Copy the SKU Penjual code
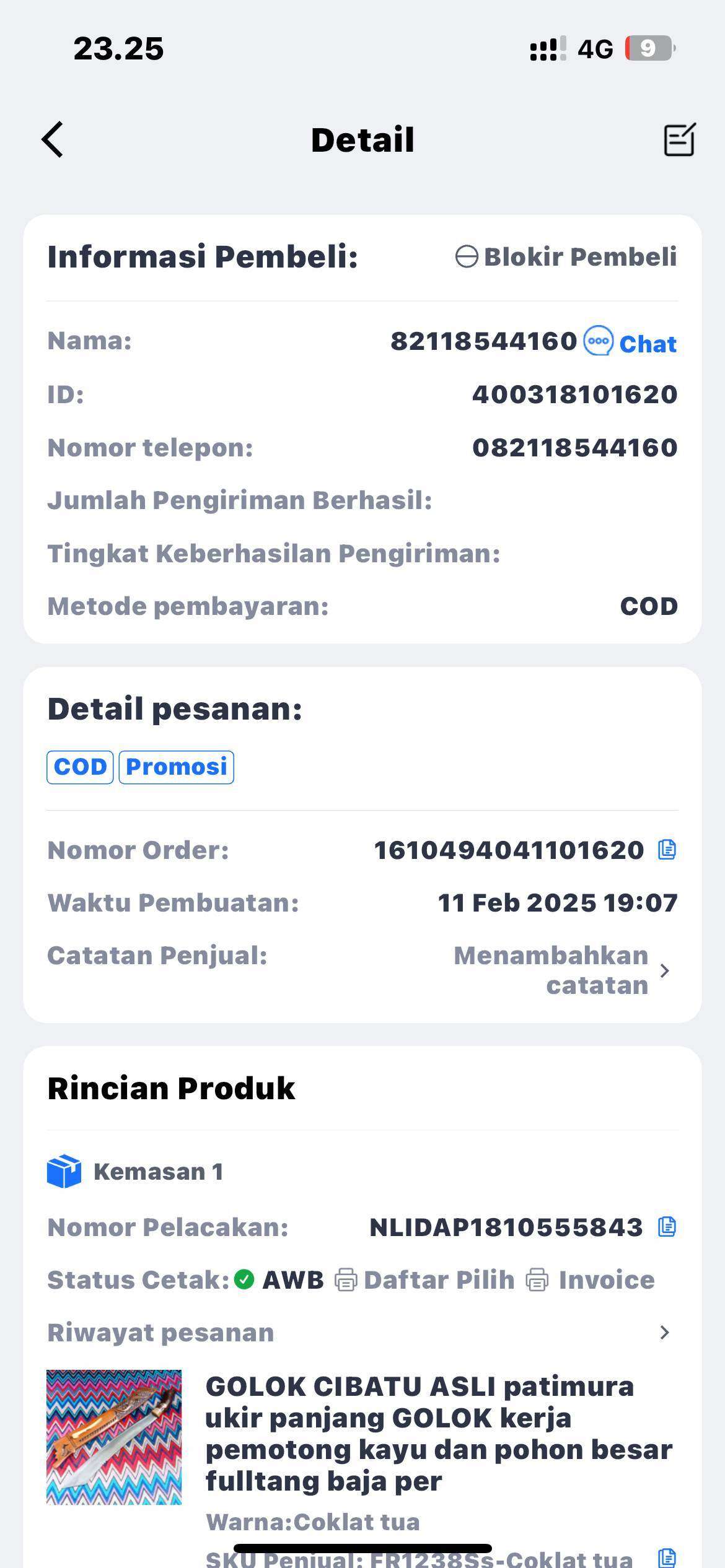Viewport: 725px width, 1568px height. (667, 1557)
